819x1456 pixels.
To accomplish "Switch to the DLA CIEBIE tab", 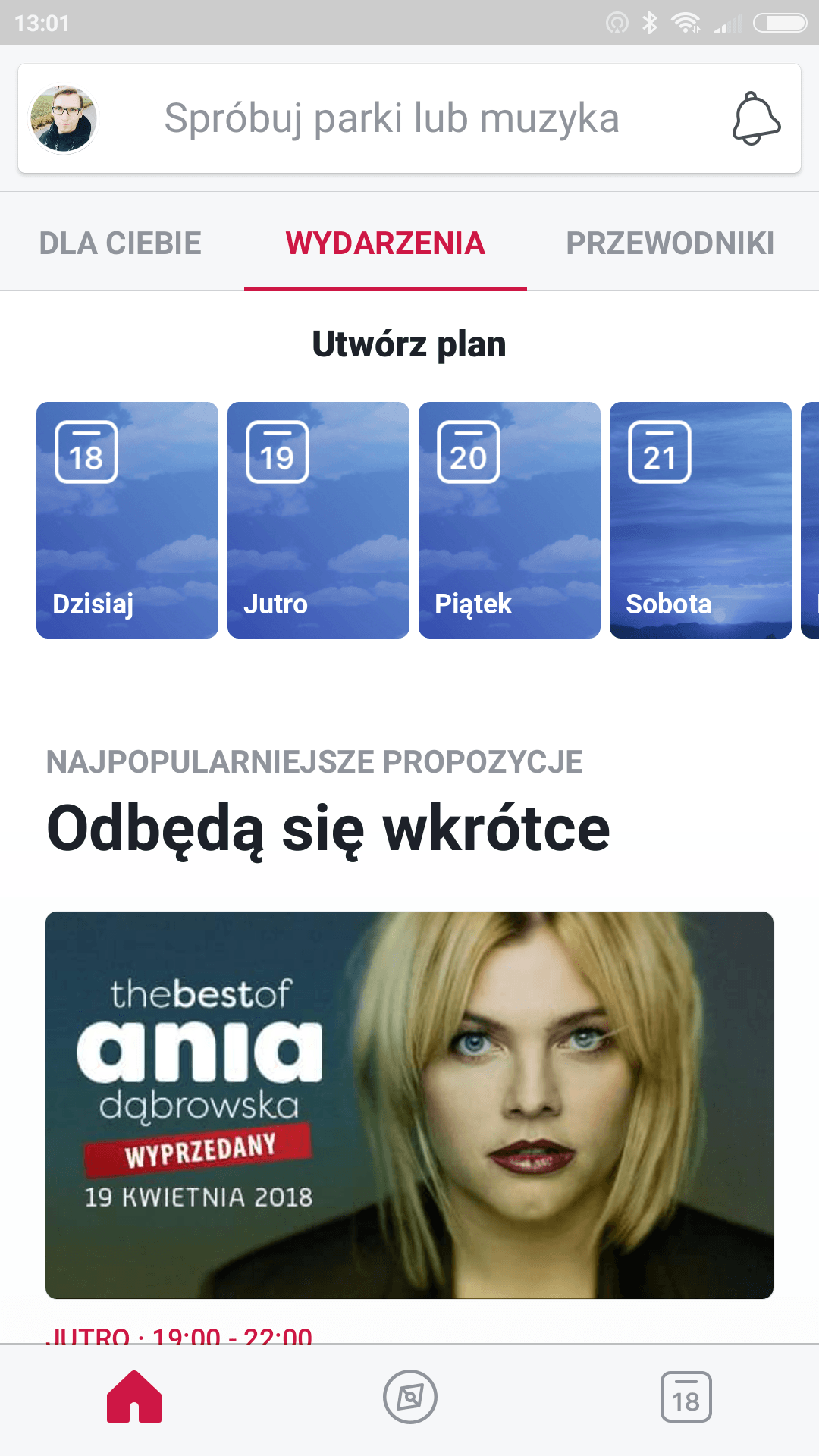I will (121, 243).
